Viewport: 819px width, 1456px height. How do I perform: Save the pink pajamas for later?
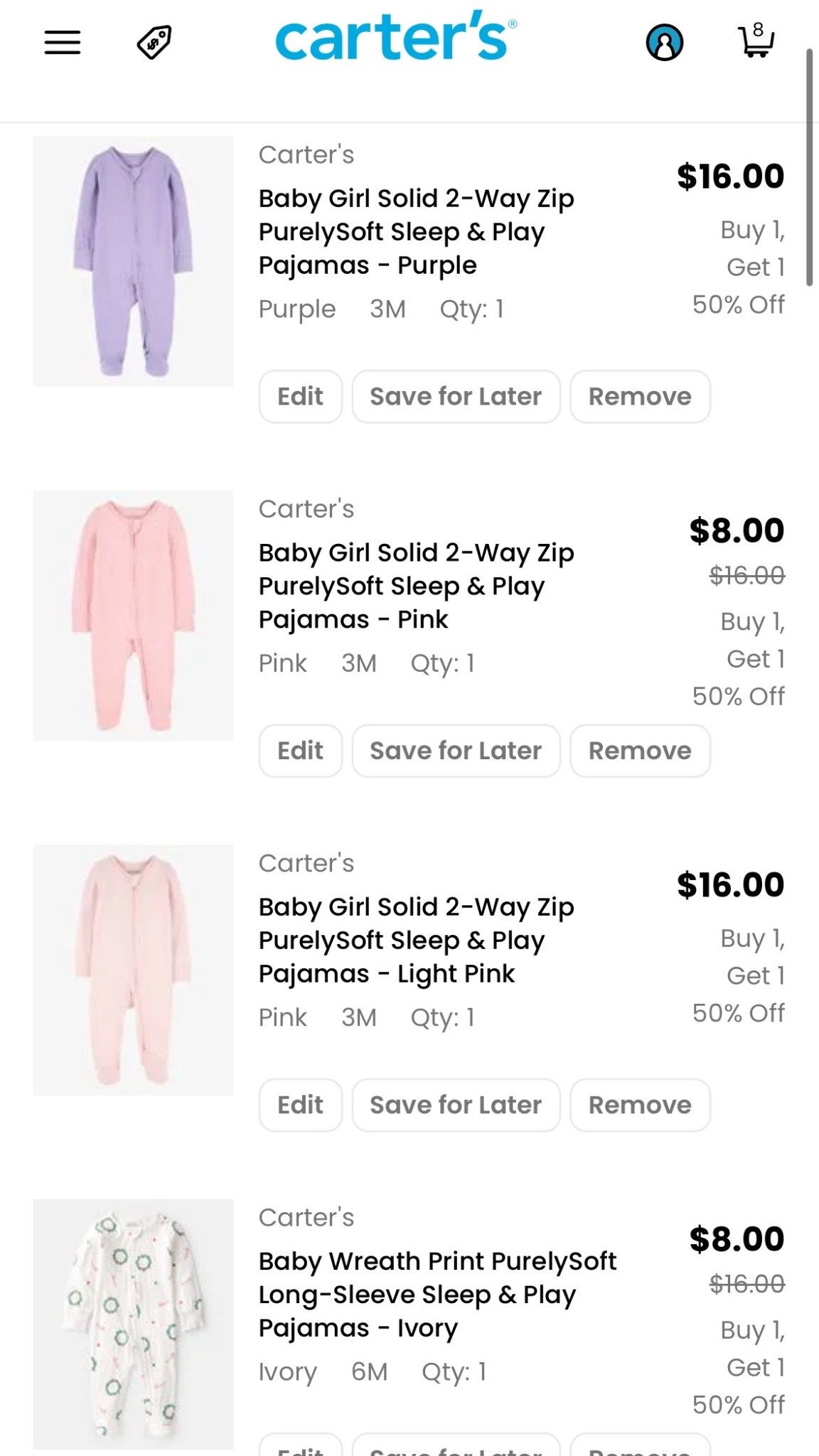pyautogui.click(x=456, y=751)
